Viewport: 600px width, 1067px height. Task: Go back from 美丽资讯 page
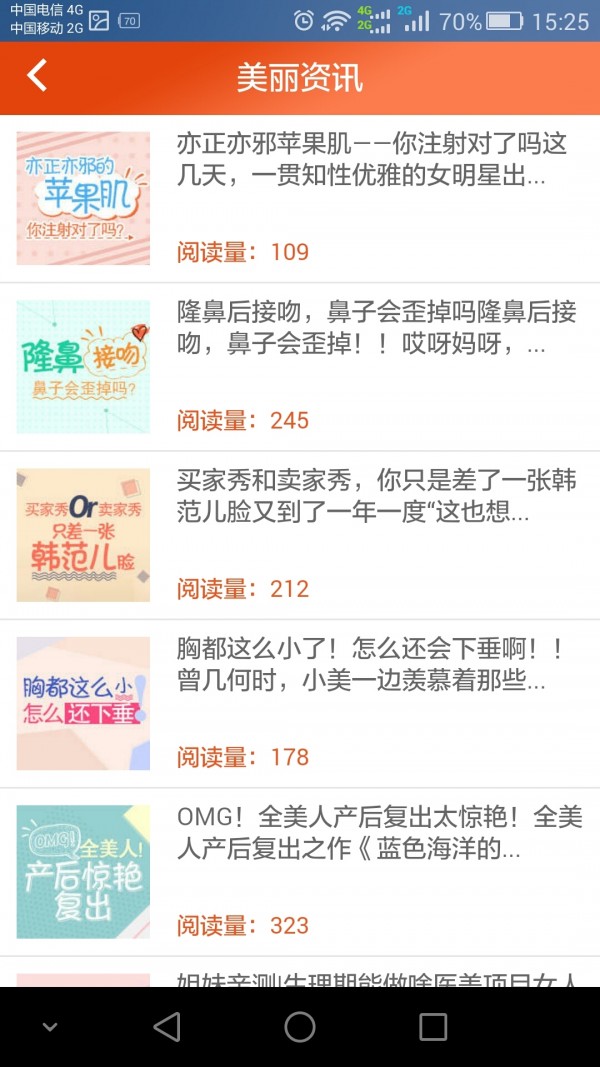(x=37, y=76)
